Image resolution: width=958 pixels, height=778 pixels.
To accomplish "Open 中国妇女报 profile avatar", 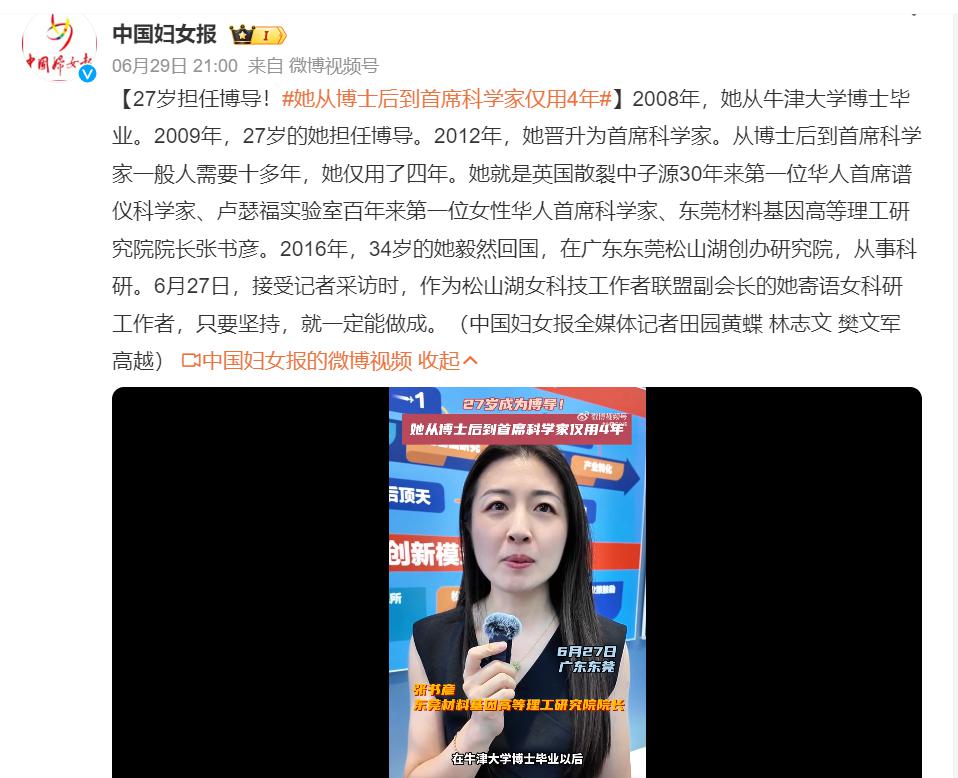I will point(60,48).
